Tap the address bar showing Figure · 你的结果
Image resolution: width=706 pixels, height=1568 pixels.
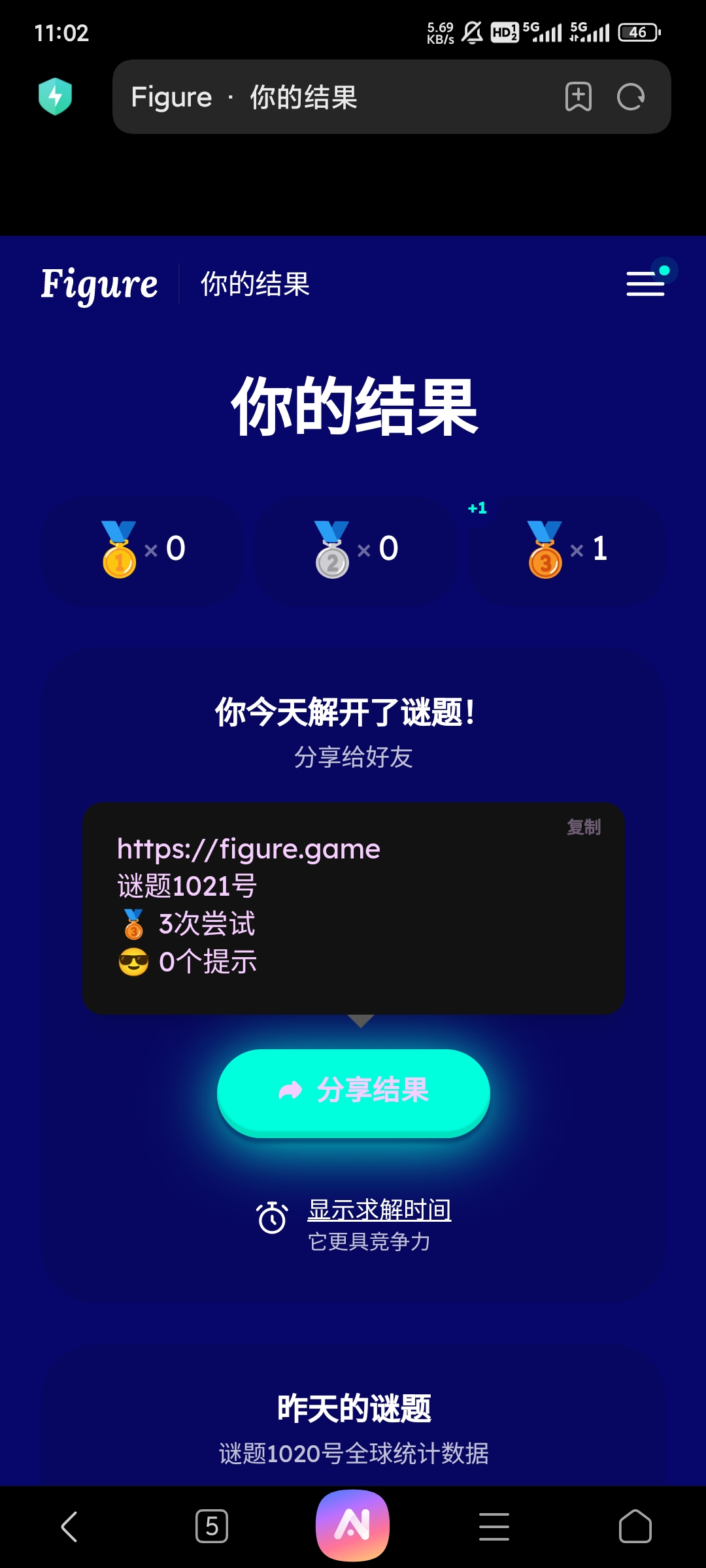327,97
